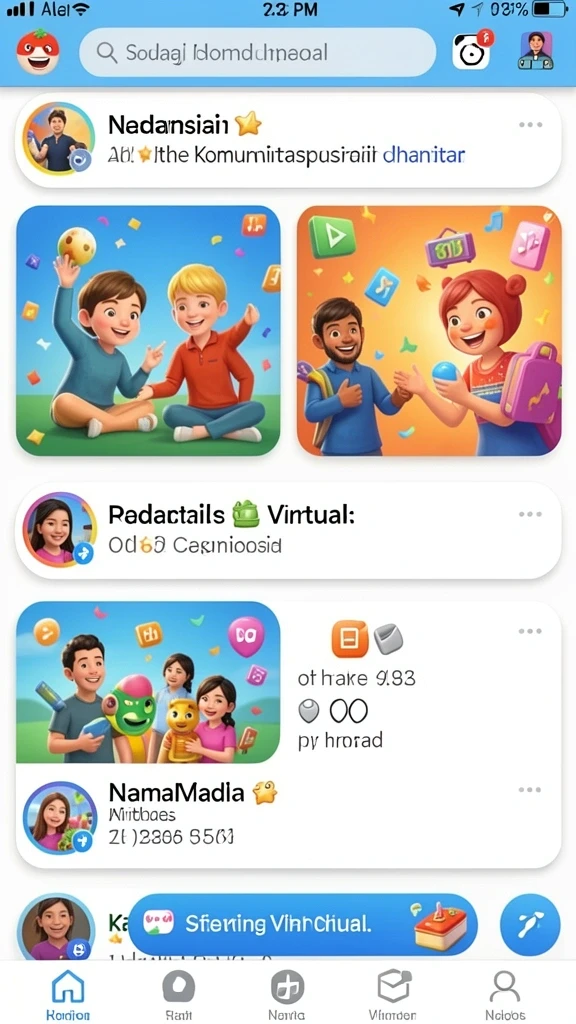View the family picture with green monster
This screenshot has width=576, height=1024.
coord(148,682)
